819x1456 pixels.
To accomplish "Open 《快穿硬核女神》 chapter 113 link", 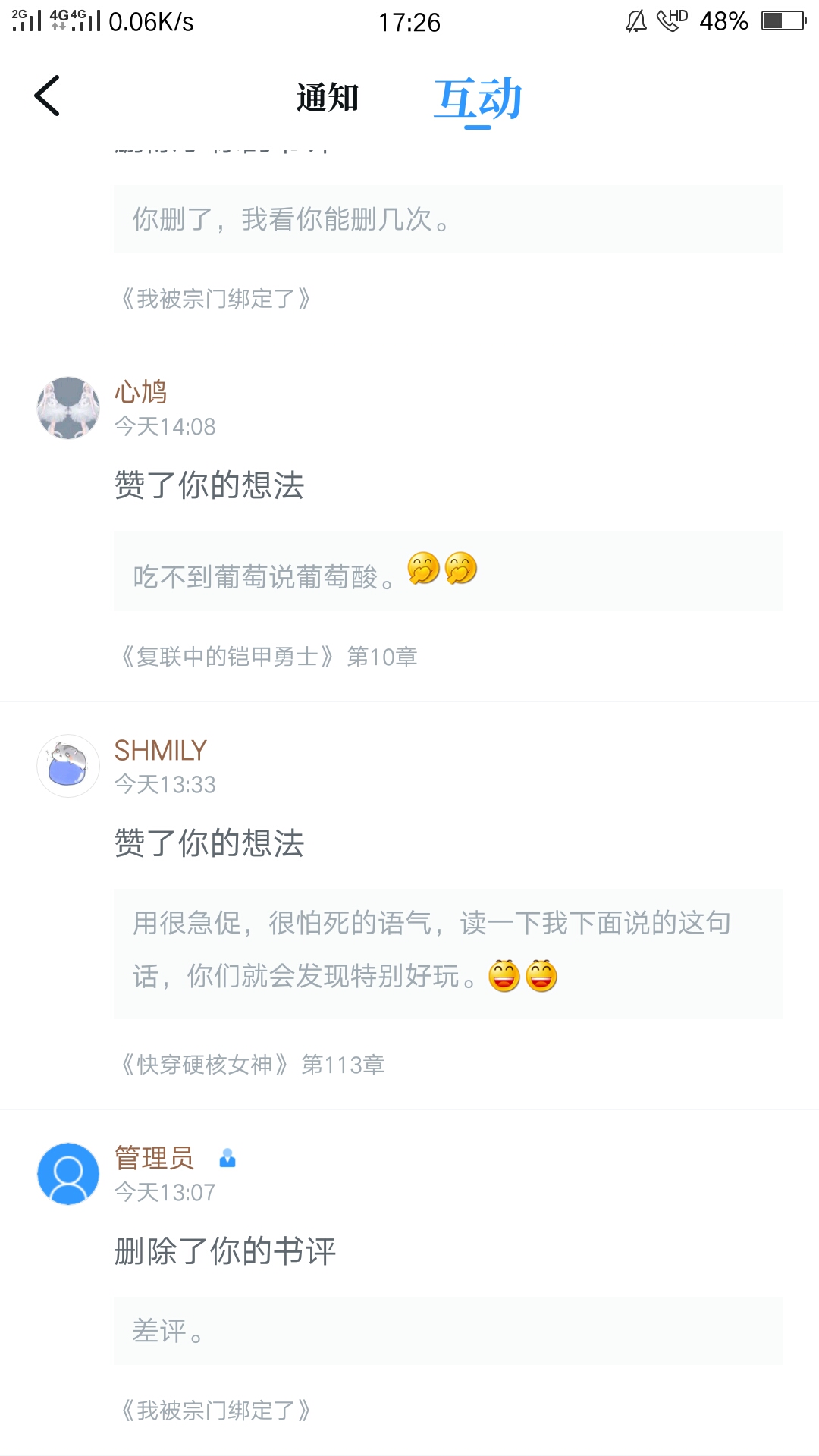I will coord(252,1065).
